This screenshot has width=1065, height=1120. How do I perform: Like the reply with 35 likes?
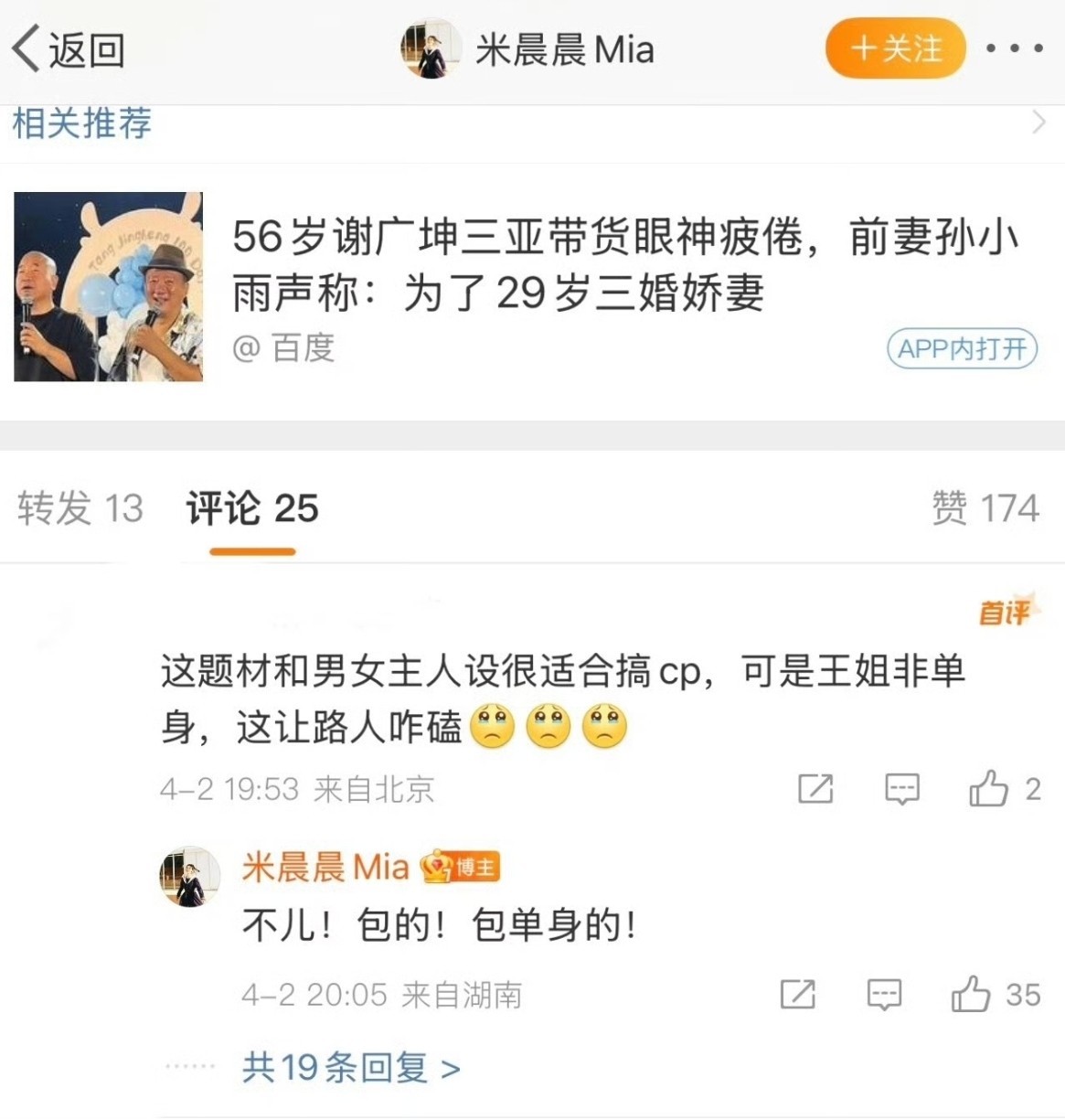(x=972, y=995)
